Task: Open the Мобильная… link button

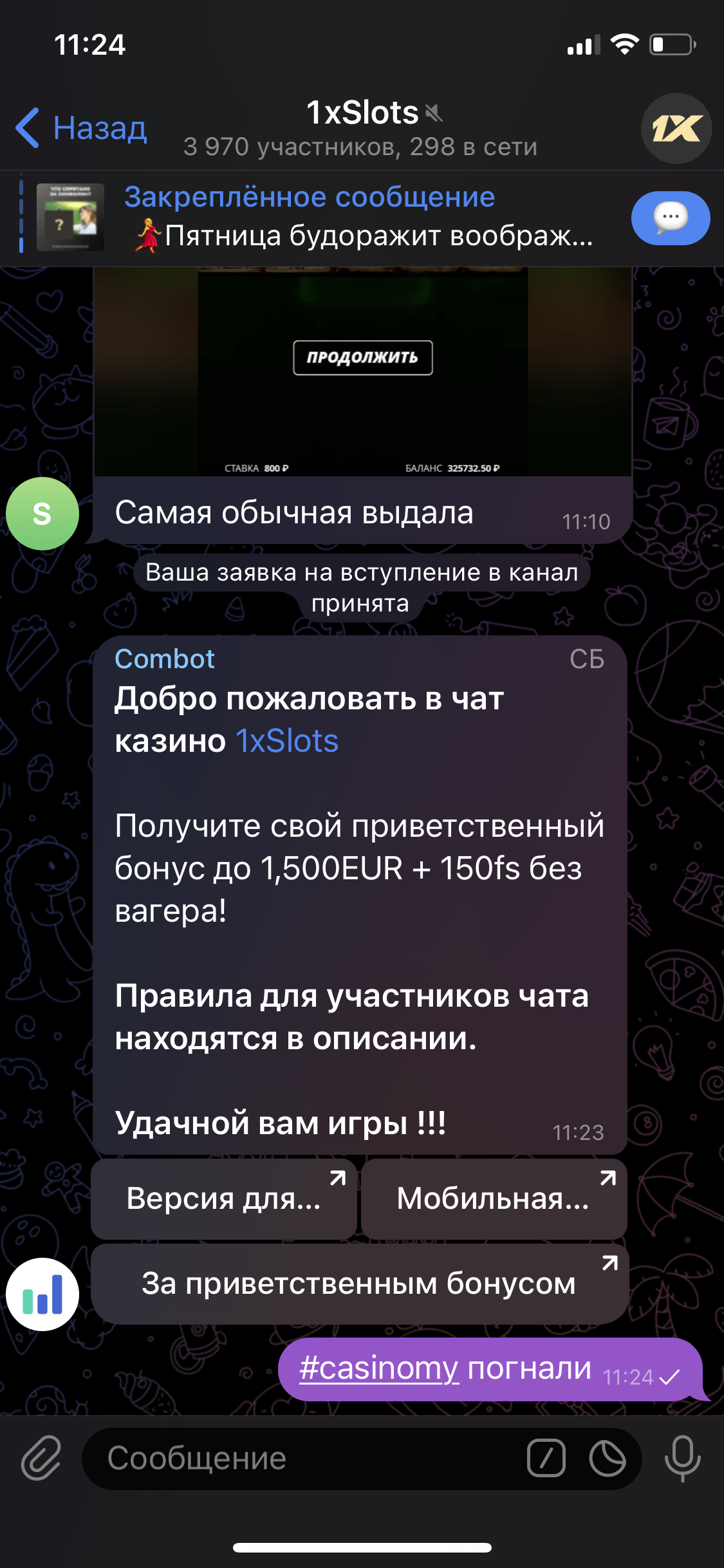Action: pos(494,1199)
